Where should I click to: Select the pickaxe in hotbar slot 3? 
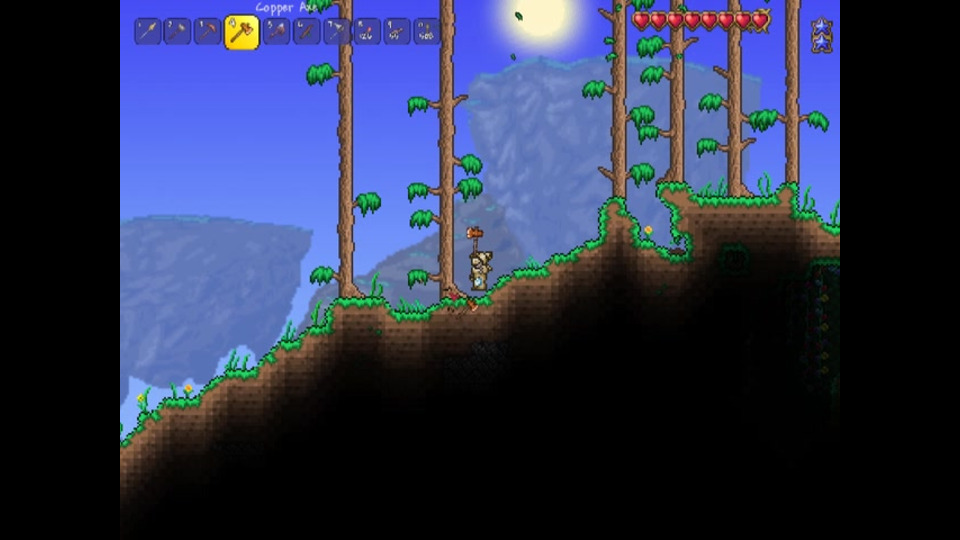click(207, 32)
